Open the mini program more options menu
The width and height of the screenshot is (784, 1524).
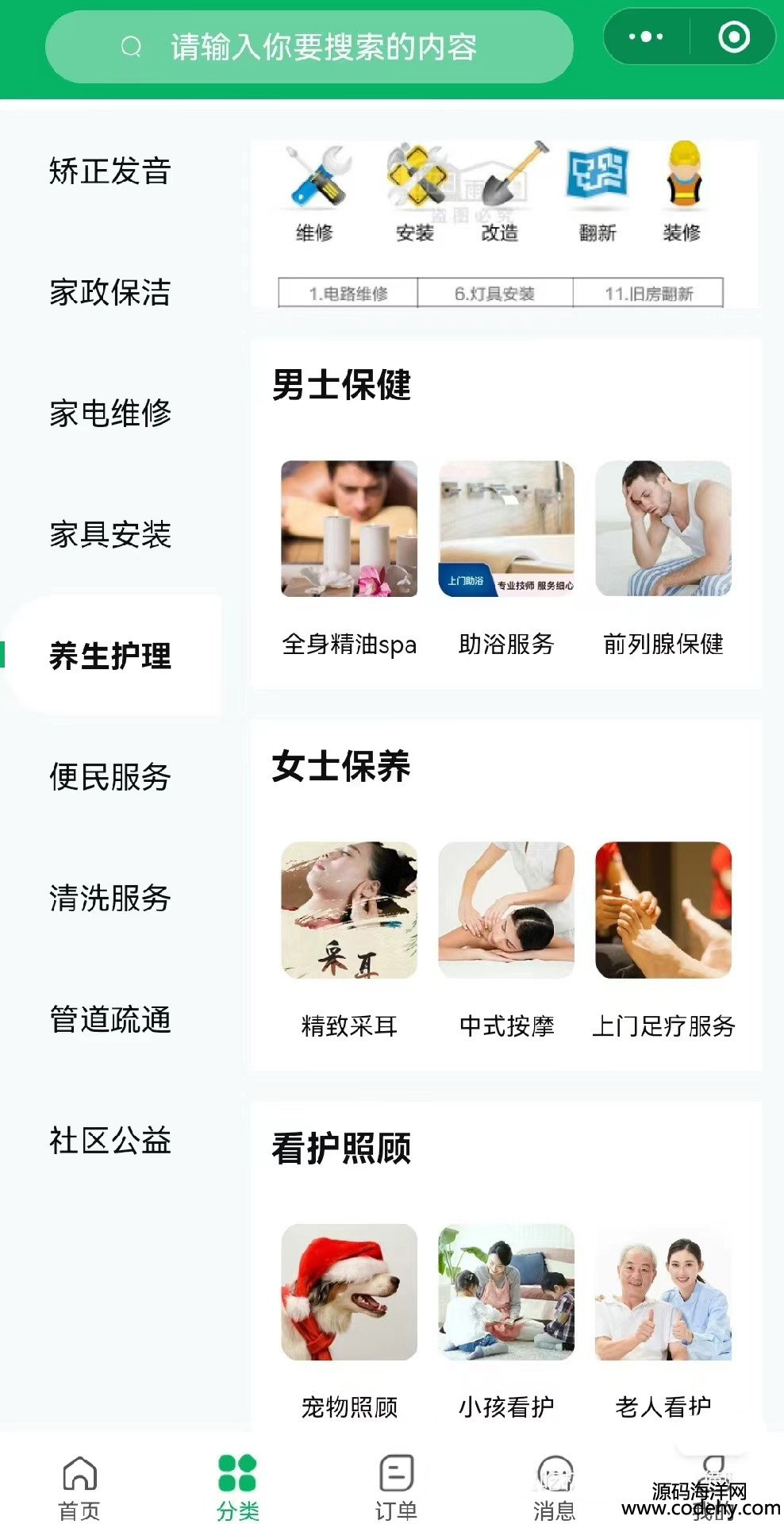646,37
